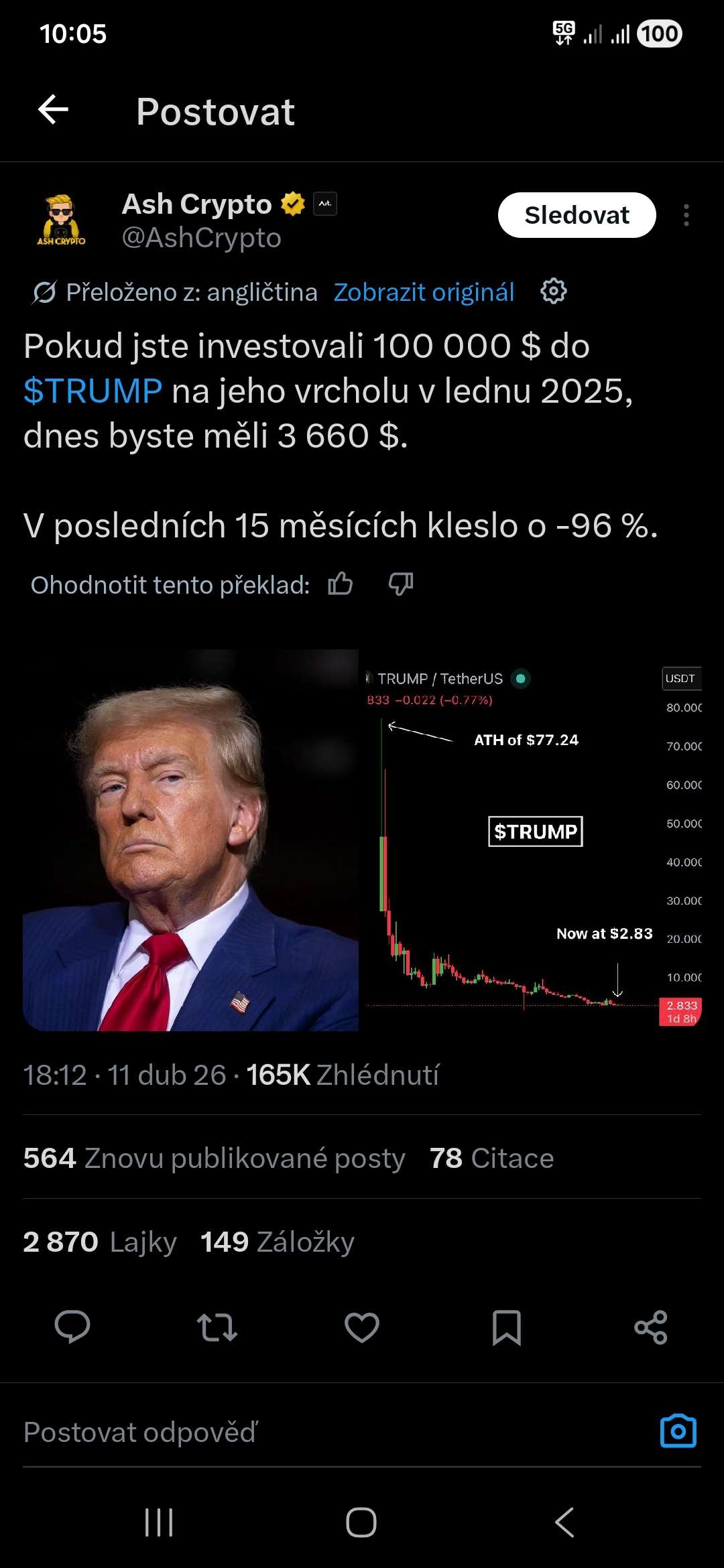Open the post overflow menu
The width and height of the screenshot is (724, 1568).
[686, 215]
